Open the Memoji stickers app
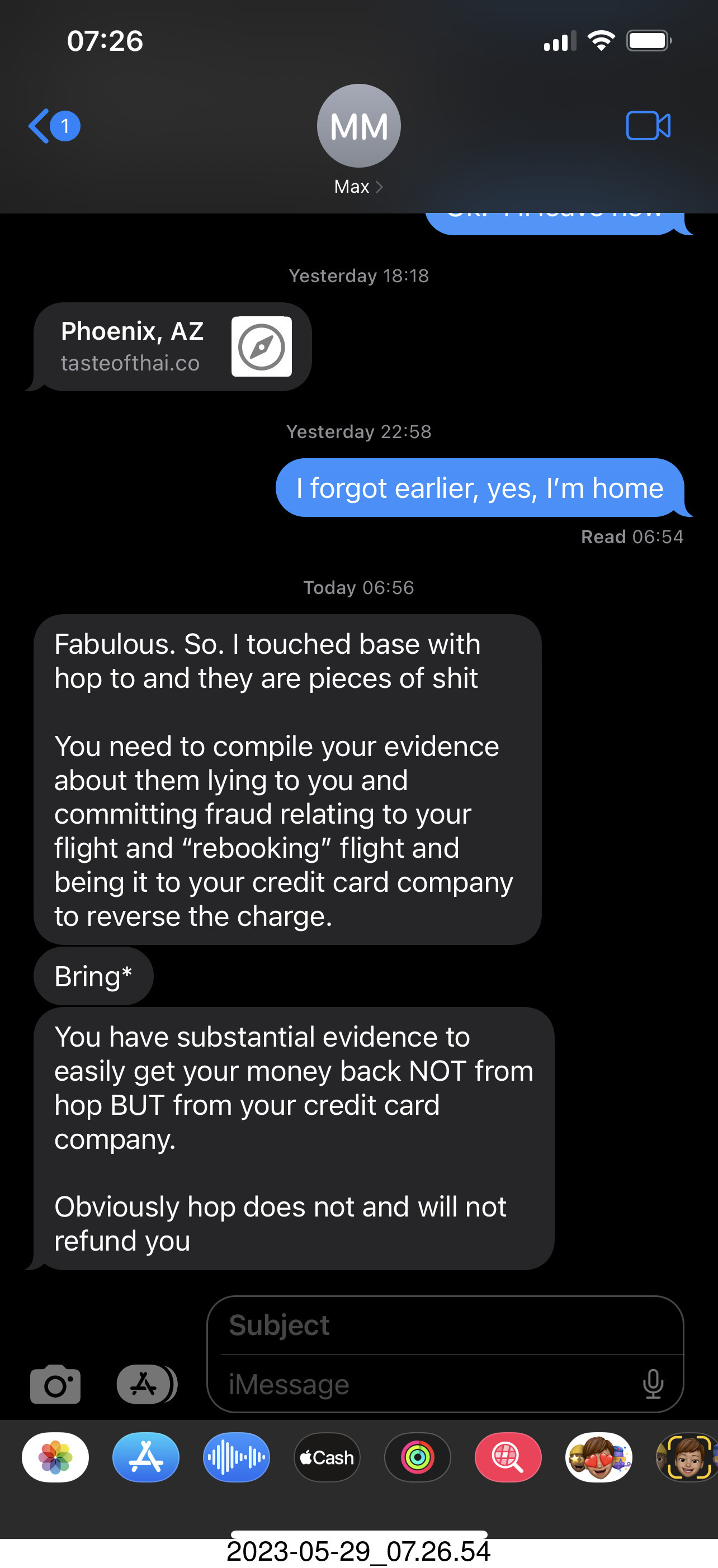 [599, 1457]
